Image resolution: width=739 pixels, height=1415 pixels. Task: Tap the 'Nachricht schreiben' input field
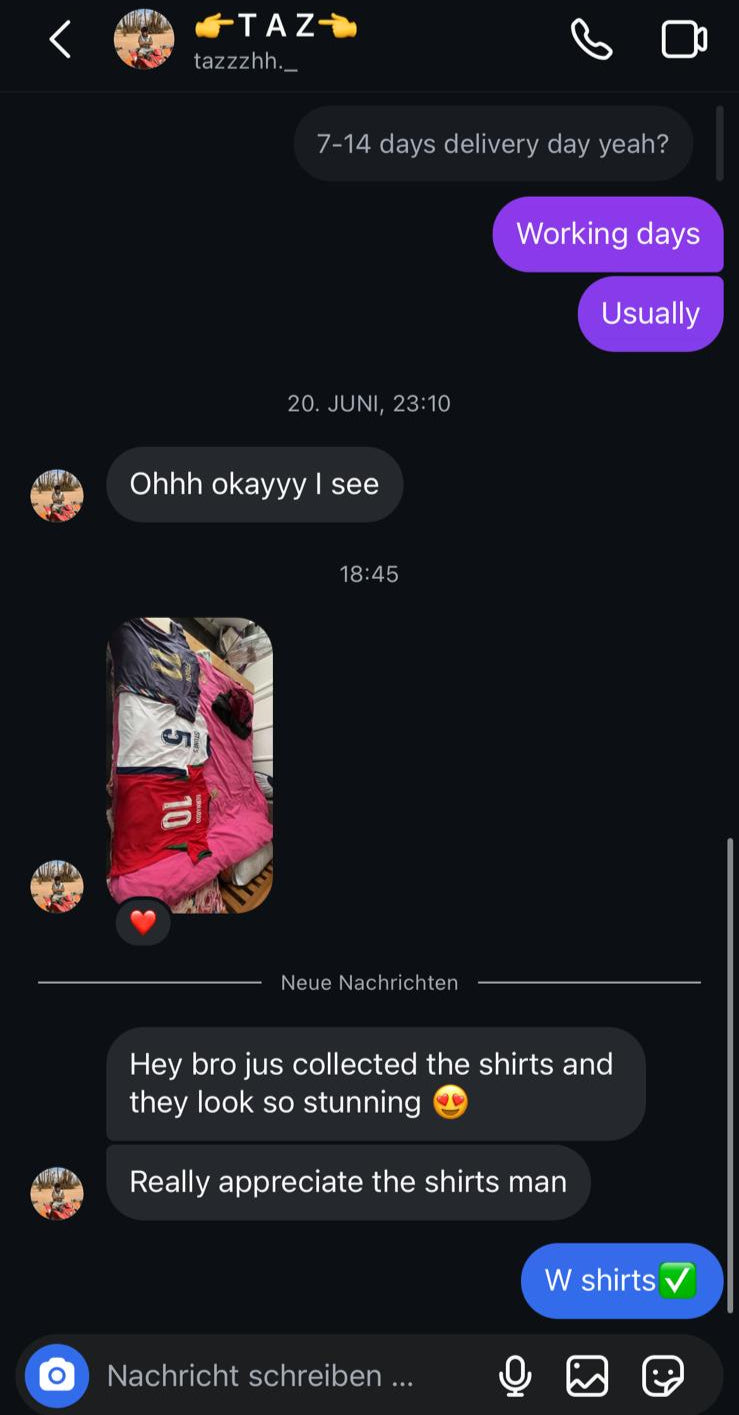[x=265, y=1375]
